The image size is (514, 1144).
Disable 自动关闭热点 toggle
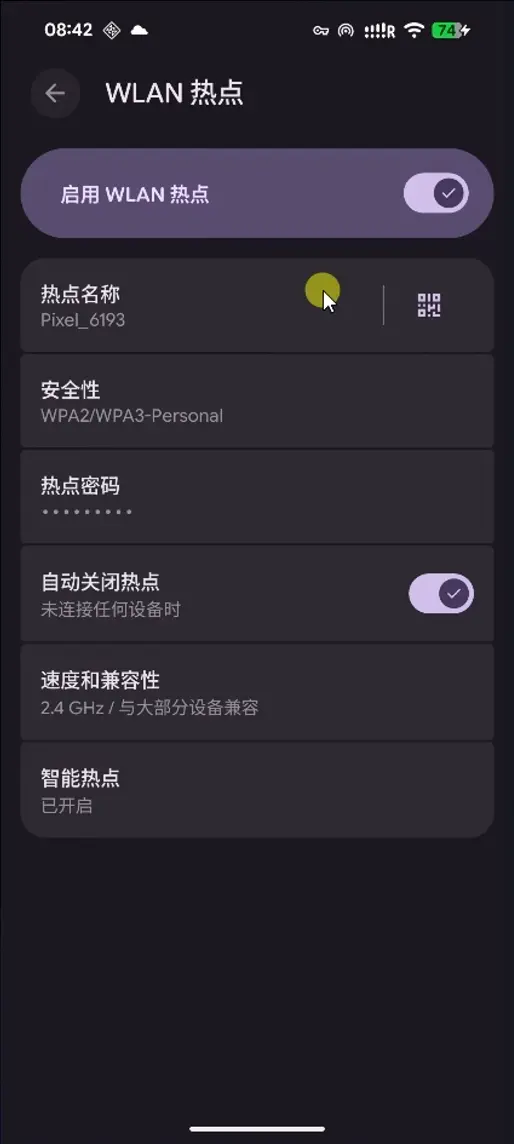(x=440, y=593)
